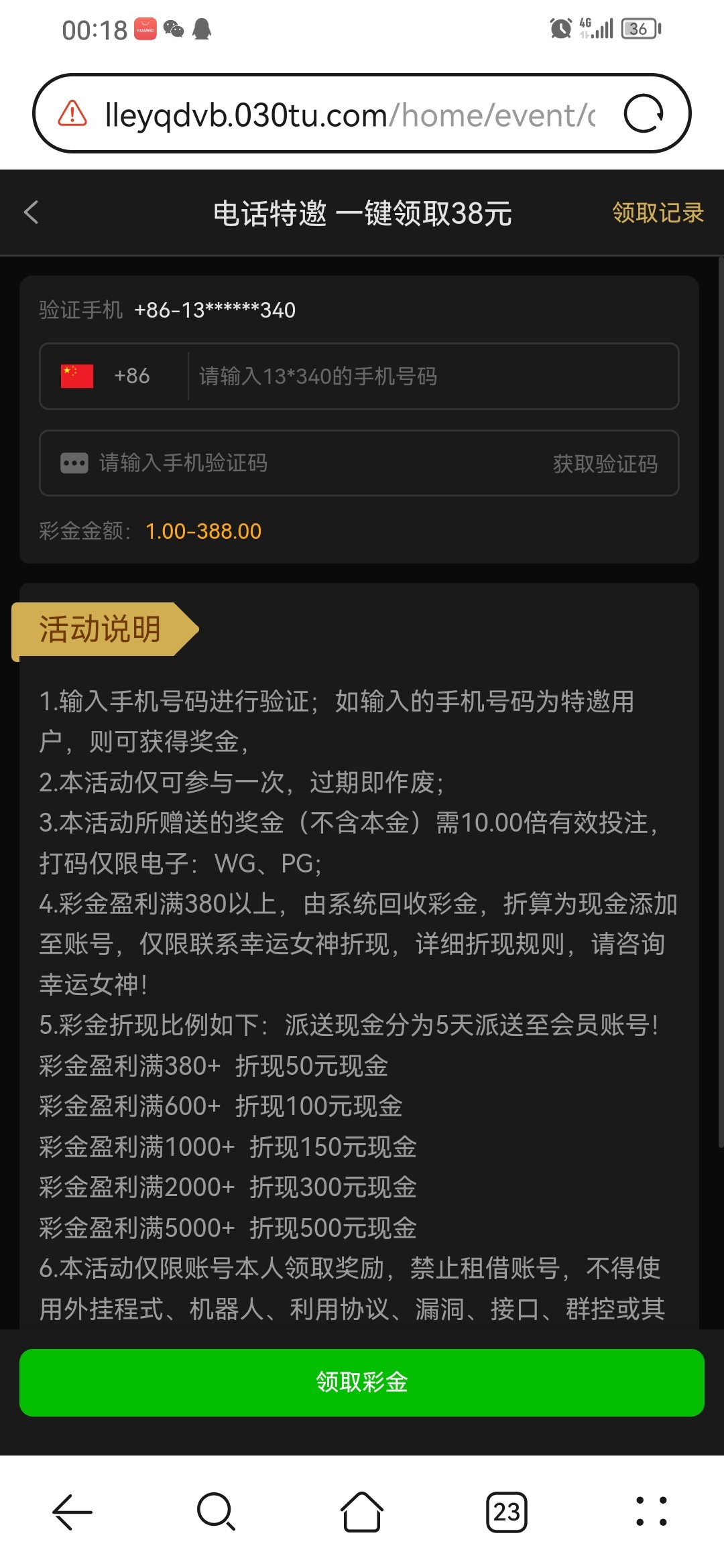Open the browser more options menu
724x1568 pixels.
(x=651, y=1512)
